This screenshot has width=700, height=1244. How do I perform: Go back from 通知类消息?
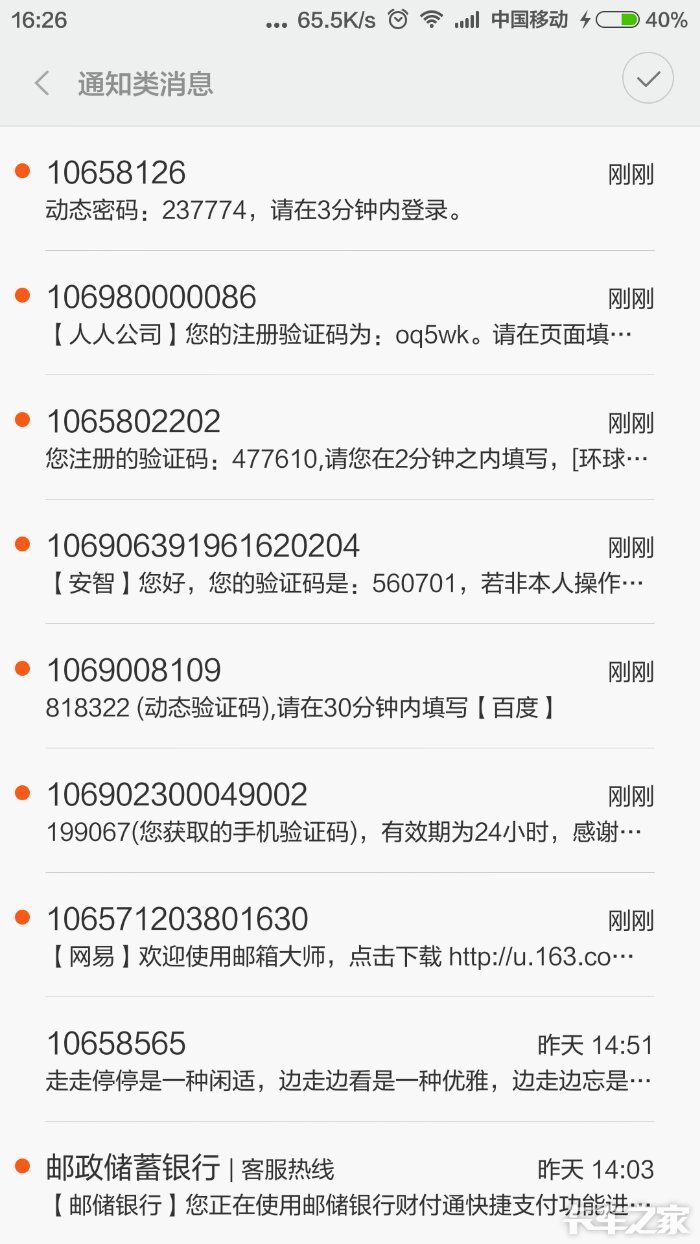[x=42, y=83]
